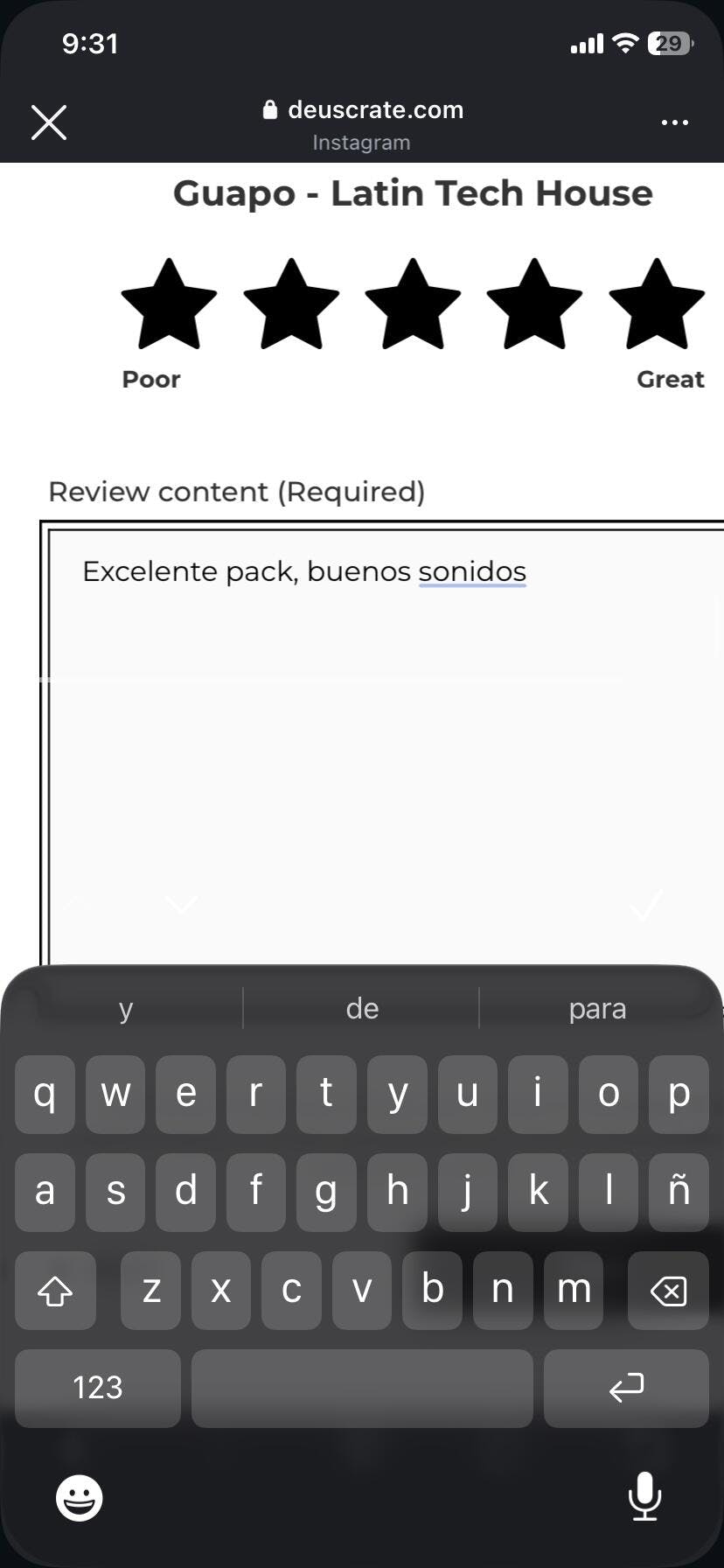
Task: Pick the "de" keyboard suggestion
Action: [x=362, y=1009]
